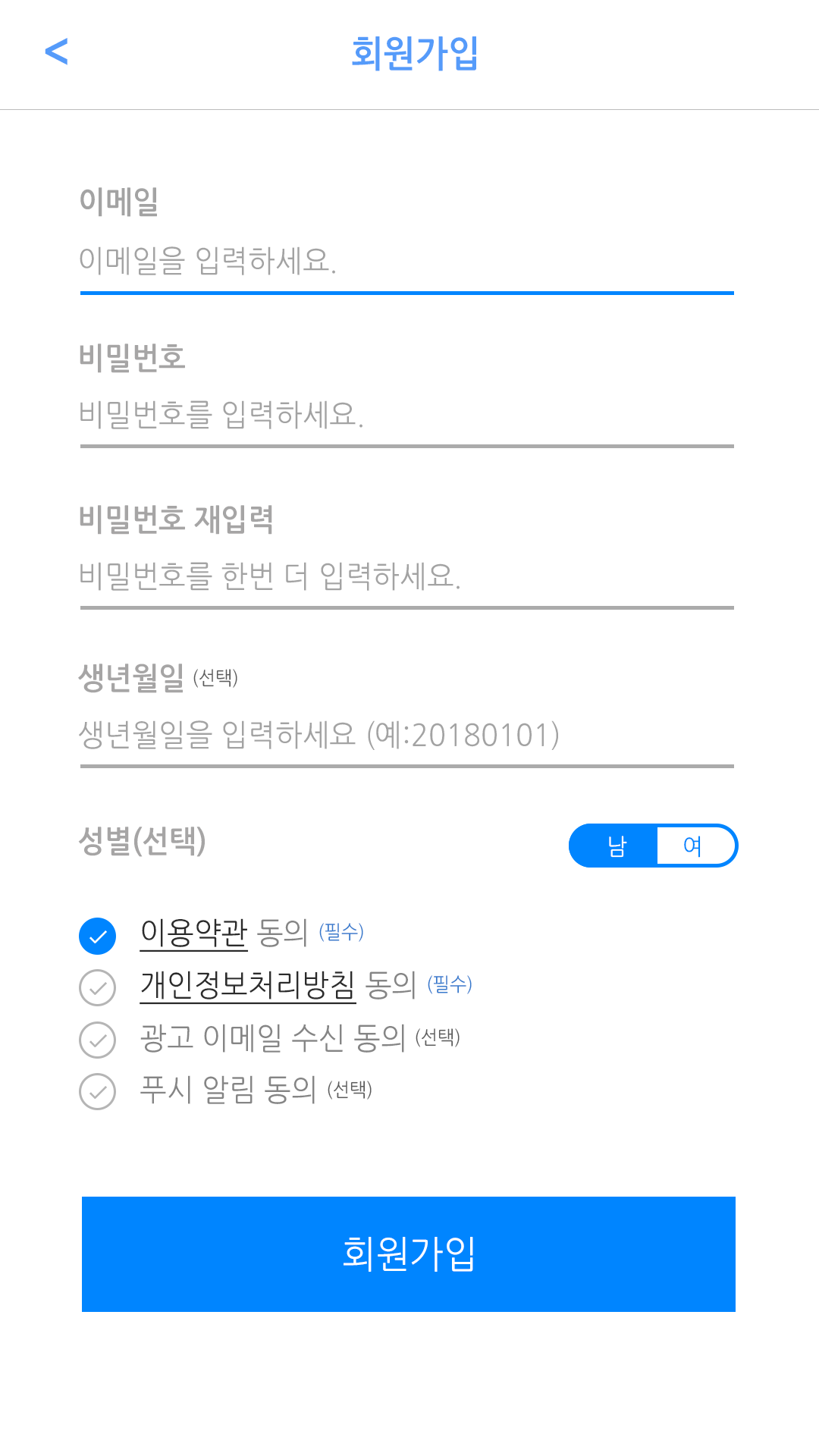Screen dimensions: 819x1456
Task: Check 푸시 알림 동의 checkbox
Action: (x=98, y=1092)
